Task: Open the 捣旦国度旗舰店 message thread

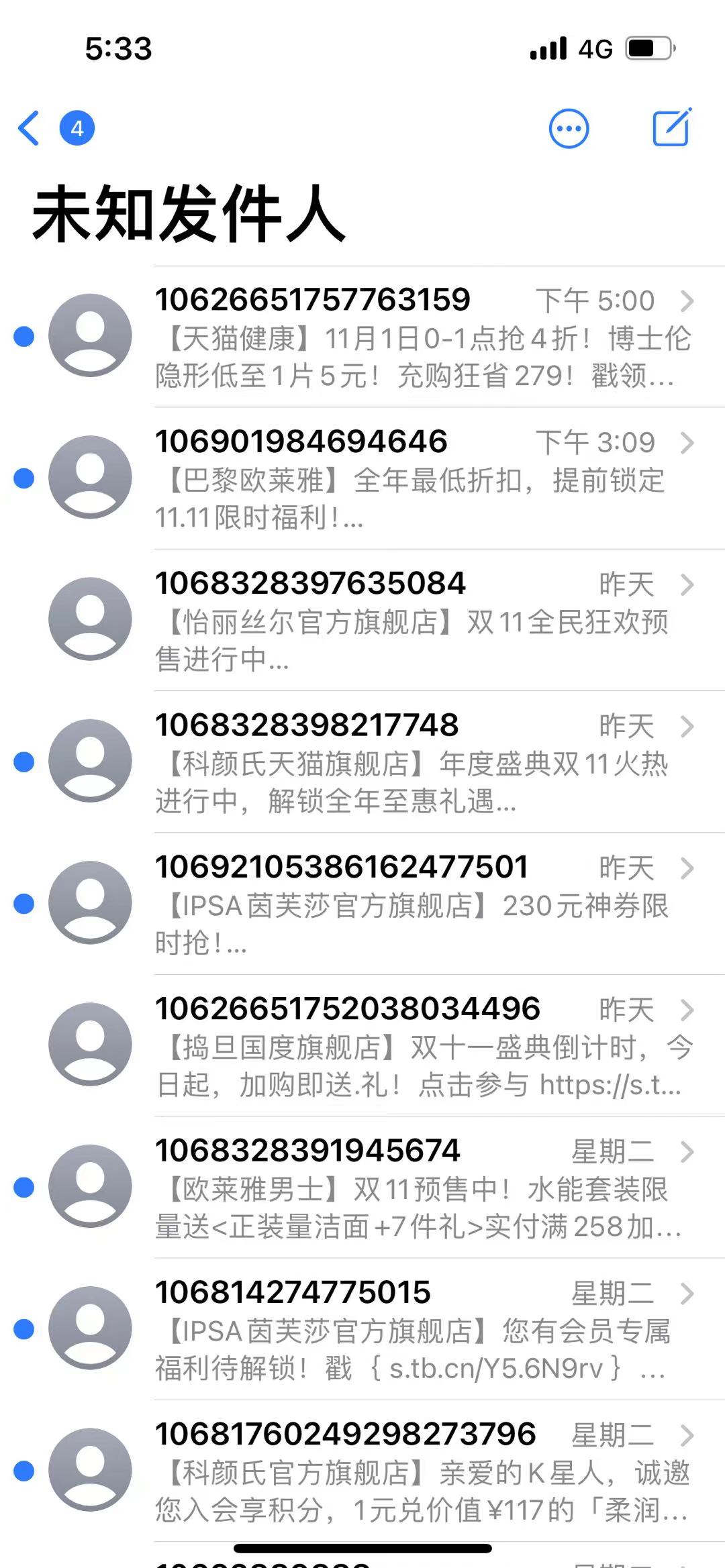Action: (423, 1046)
